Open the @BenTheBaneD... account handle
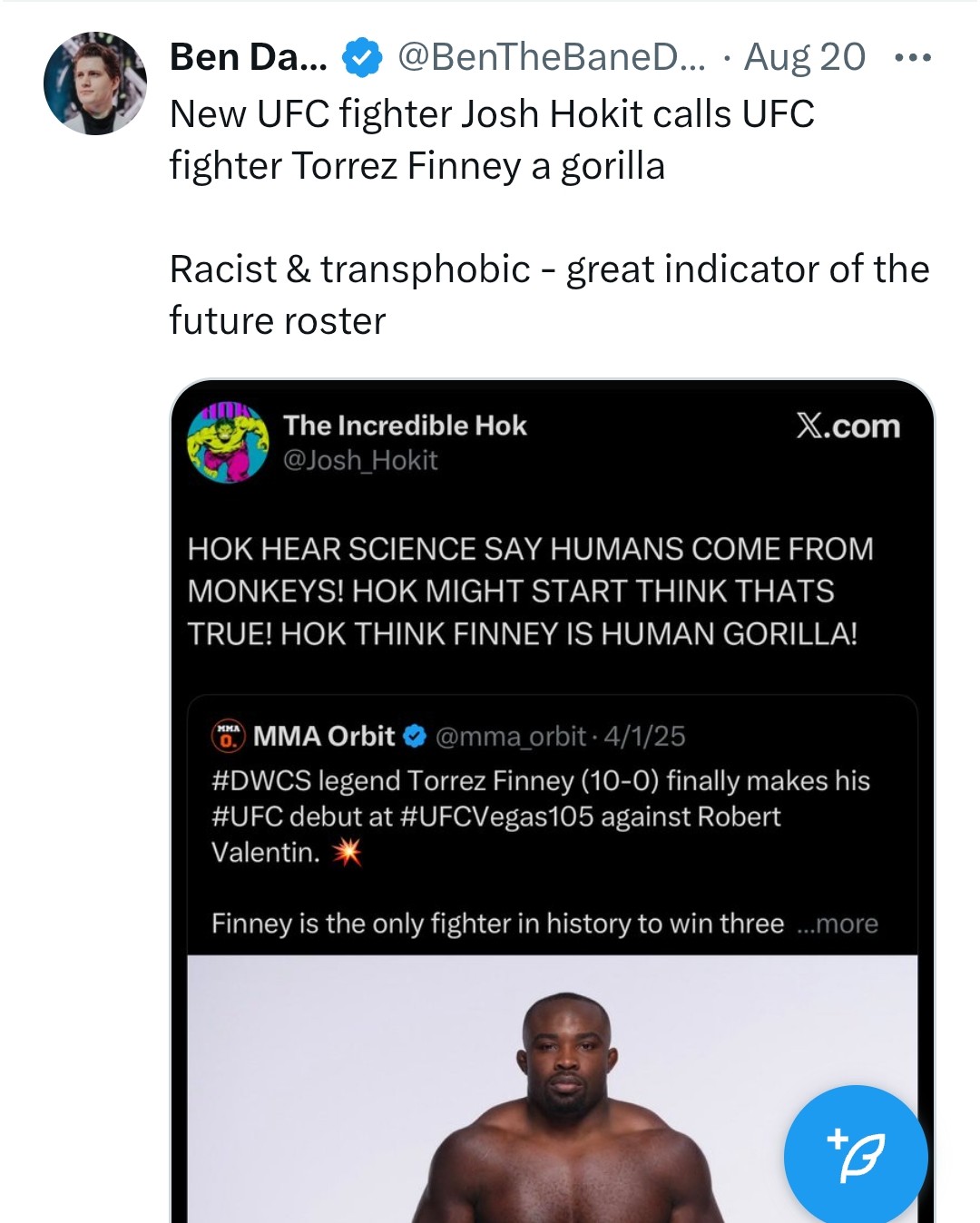The image size is (980, 1223). [551, 58]
